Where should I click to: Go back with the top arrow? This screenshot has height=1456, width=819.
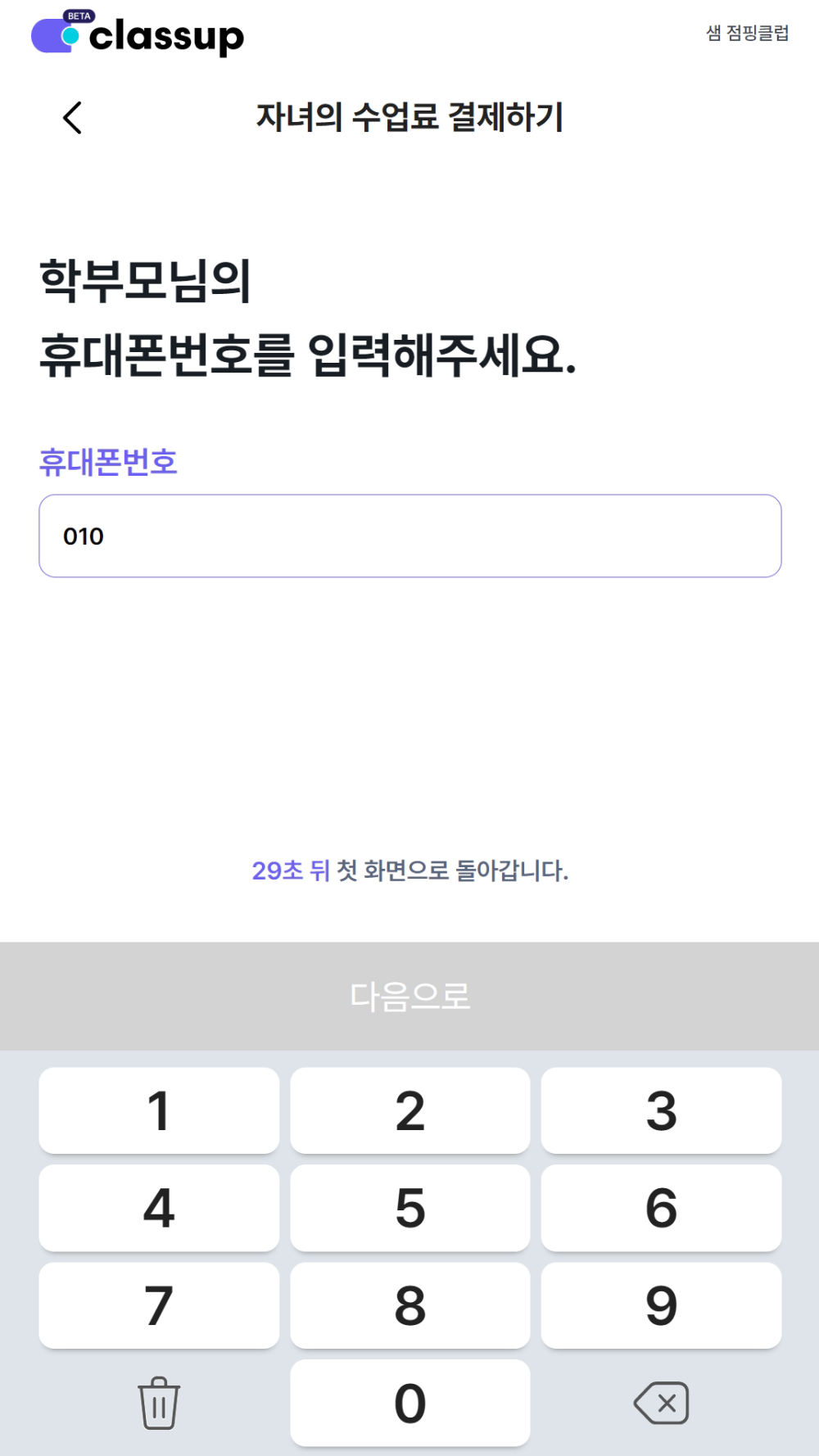pos(72,118)
